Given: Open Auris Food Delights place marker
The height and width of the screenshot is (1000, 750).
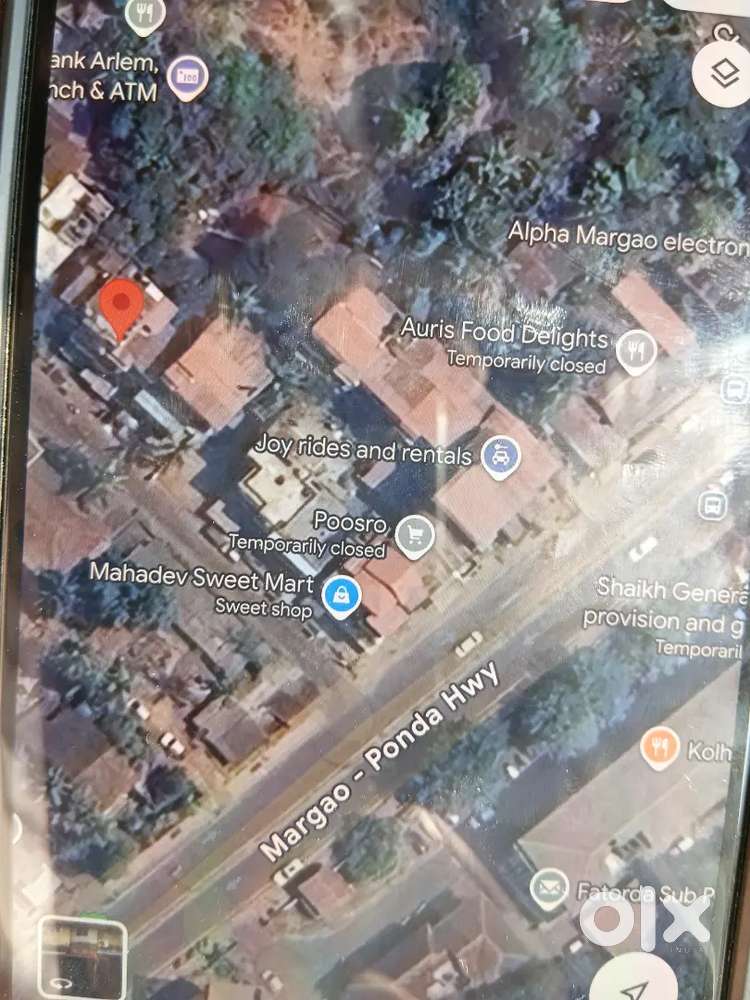Looking at the screenshot, I should (634, 351).
